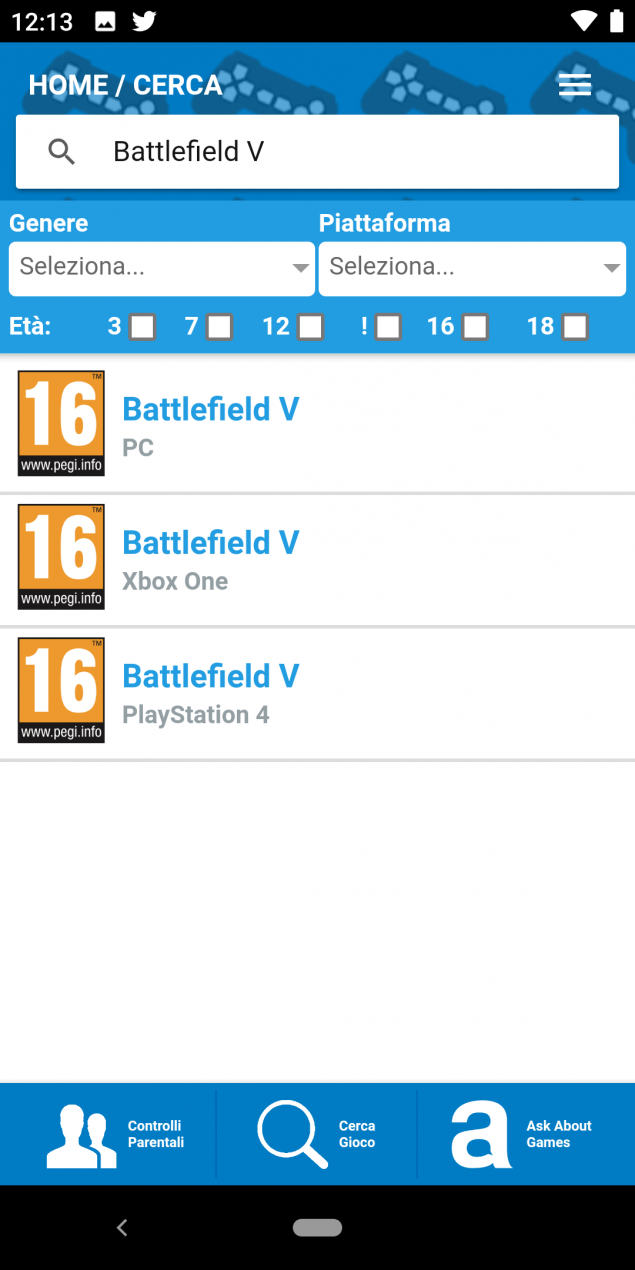Switch to Cerca Gioco tab
Screen dimensions: 635x1270
point(316,1134)
